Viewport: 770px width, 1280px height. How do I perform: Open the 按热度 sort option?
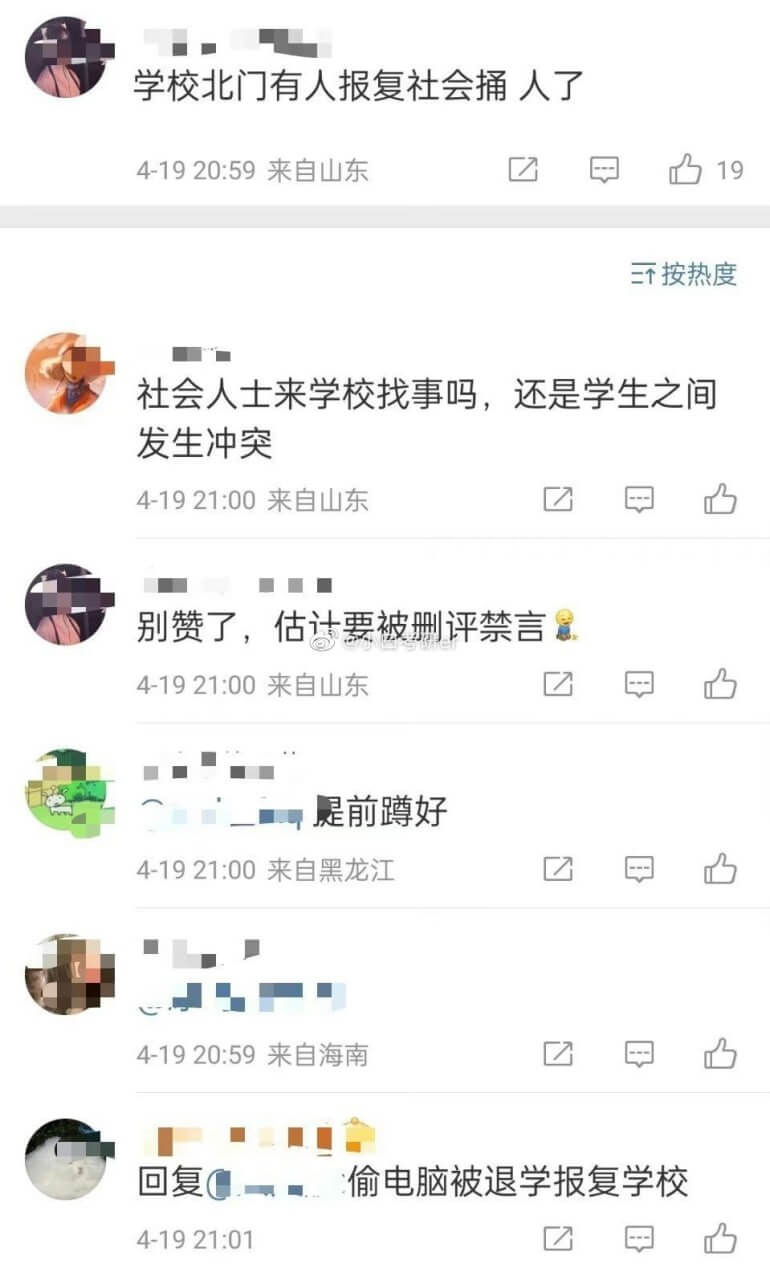pyautogui.click(x=684, y=273)
